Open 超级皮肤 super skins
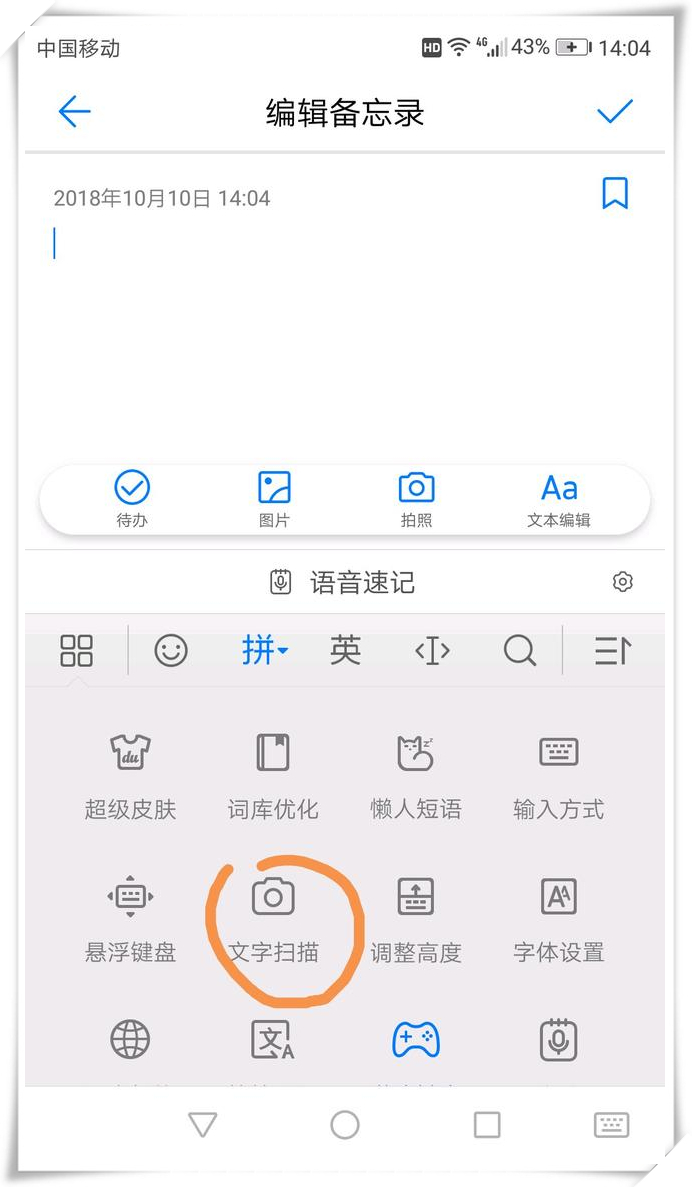 point(131,775)
